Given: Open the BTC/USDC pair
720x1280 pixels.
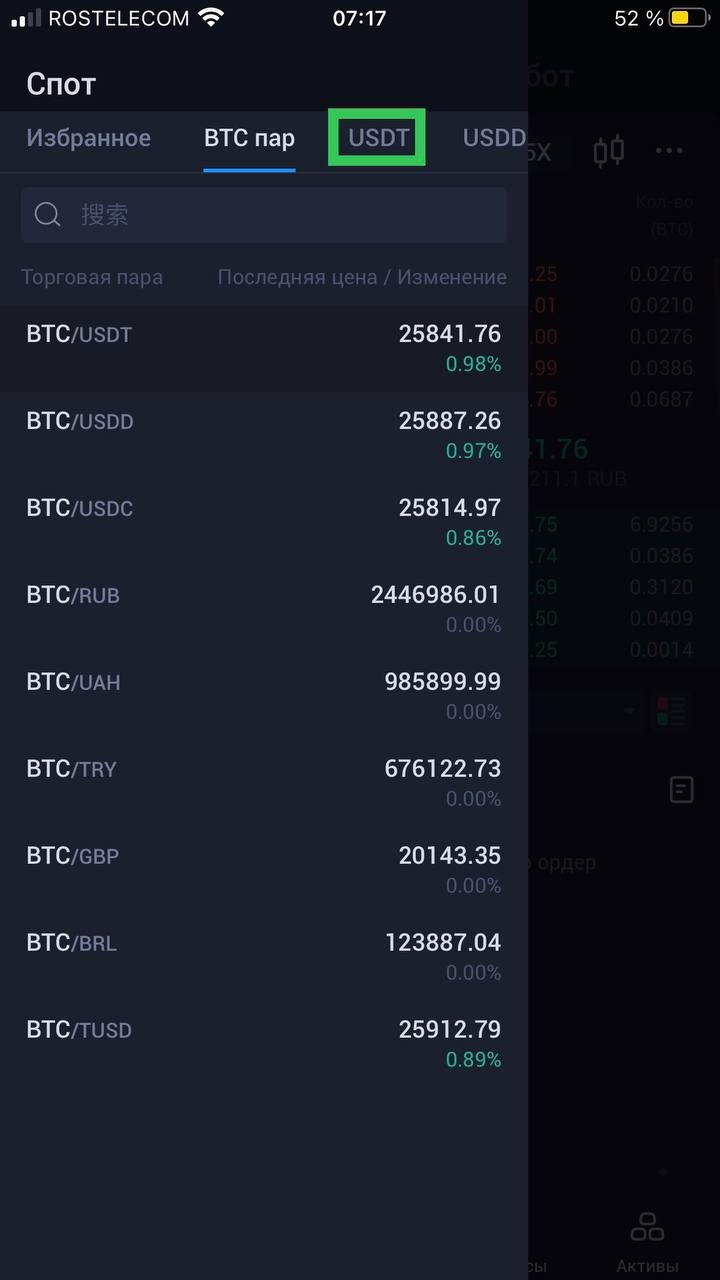Looking at the screenshot, I should click(x=264, y=521).
